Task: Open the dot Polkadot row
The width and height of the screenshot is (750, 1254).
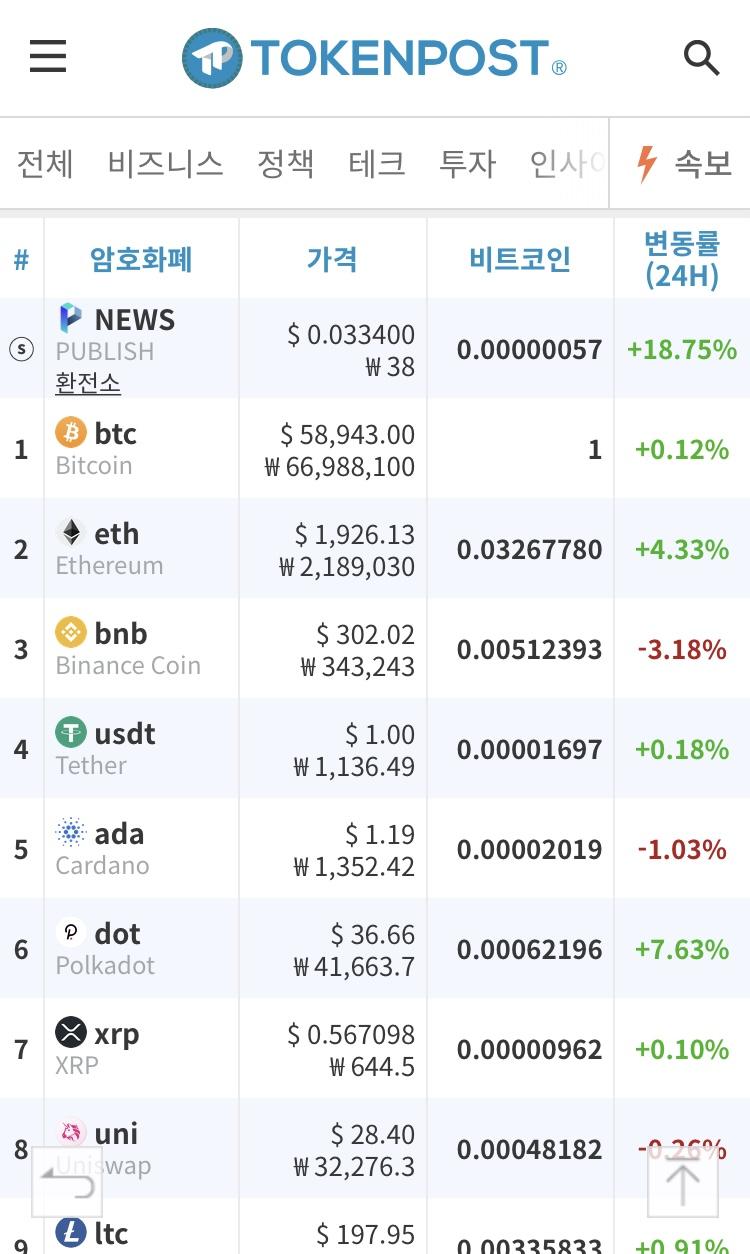Action: tap(375, 949)
